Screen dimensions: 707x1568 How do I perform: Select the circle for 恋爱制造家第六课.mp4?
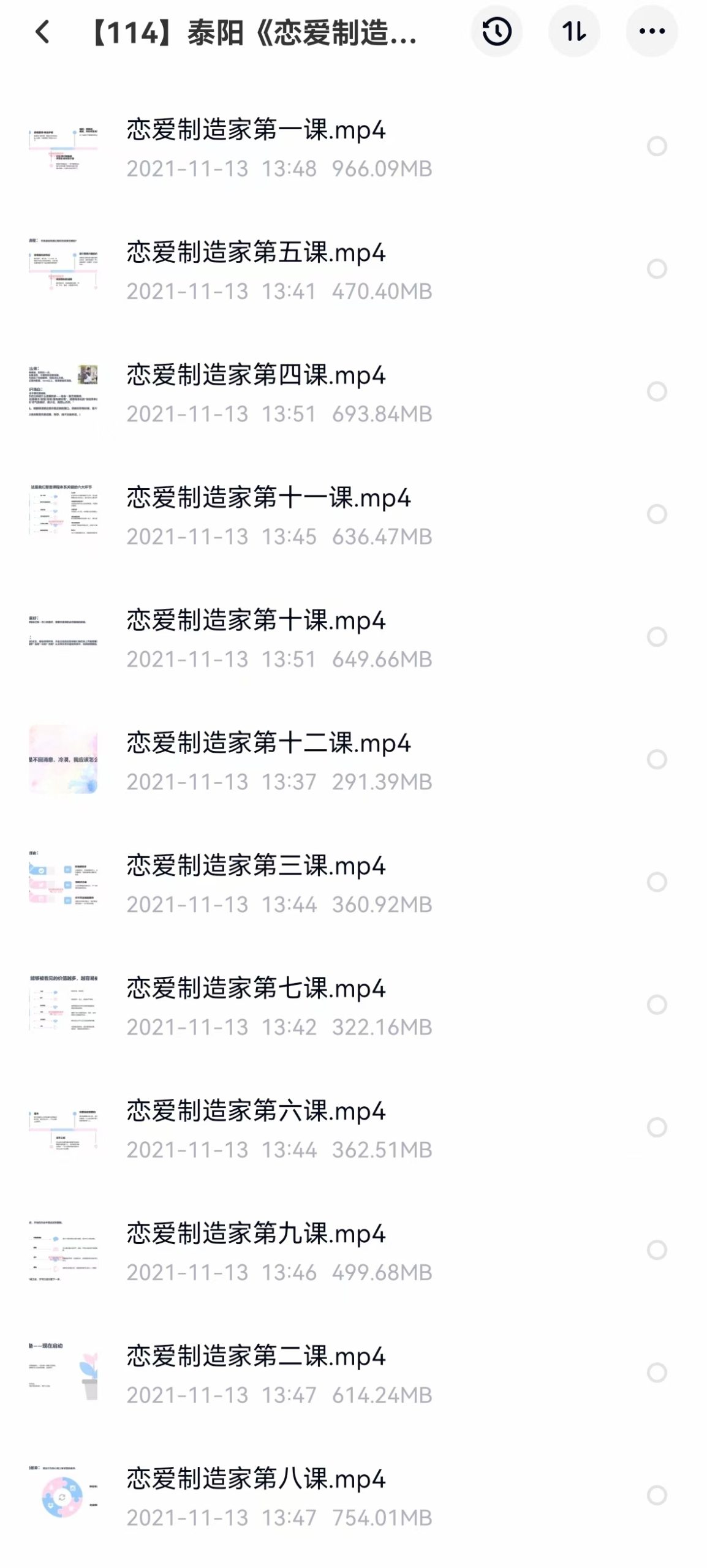(x=657, y=1127)
